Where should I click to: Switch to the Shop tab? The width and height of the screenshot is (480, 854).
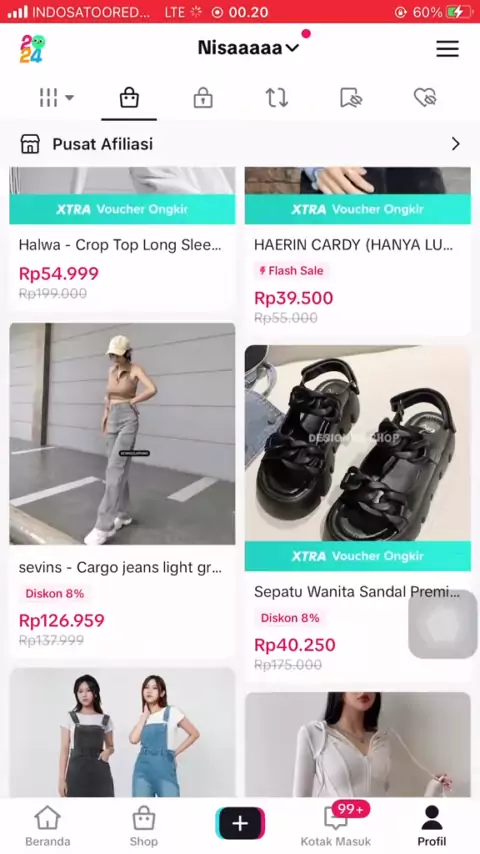144,826
